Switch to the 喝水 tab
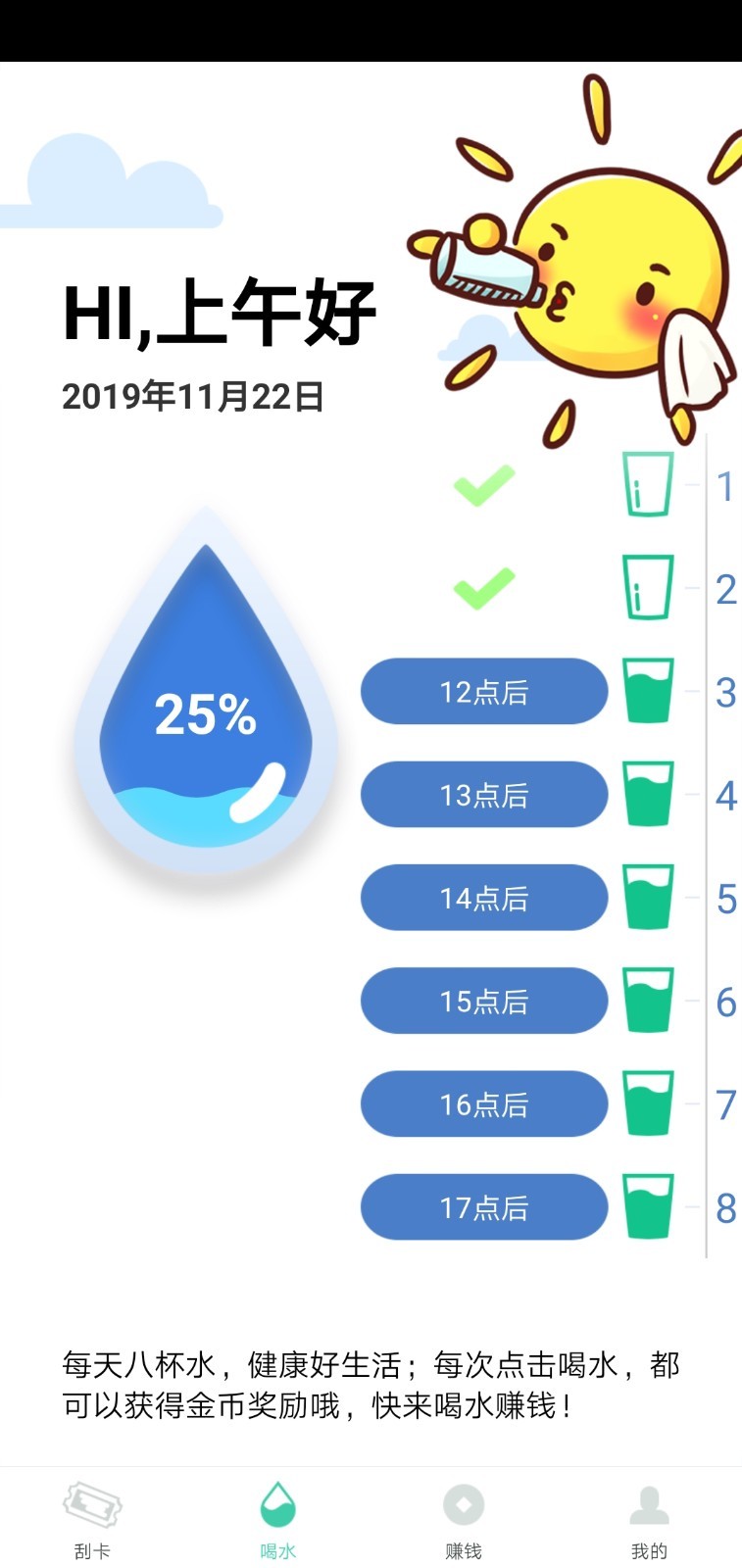 [277, 1520]
